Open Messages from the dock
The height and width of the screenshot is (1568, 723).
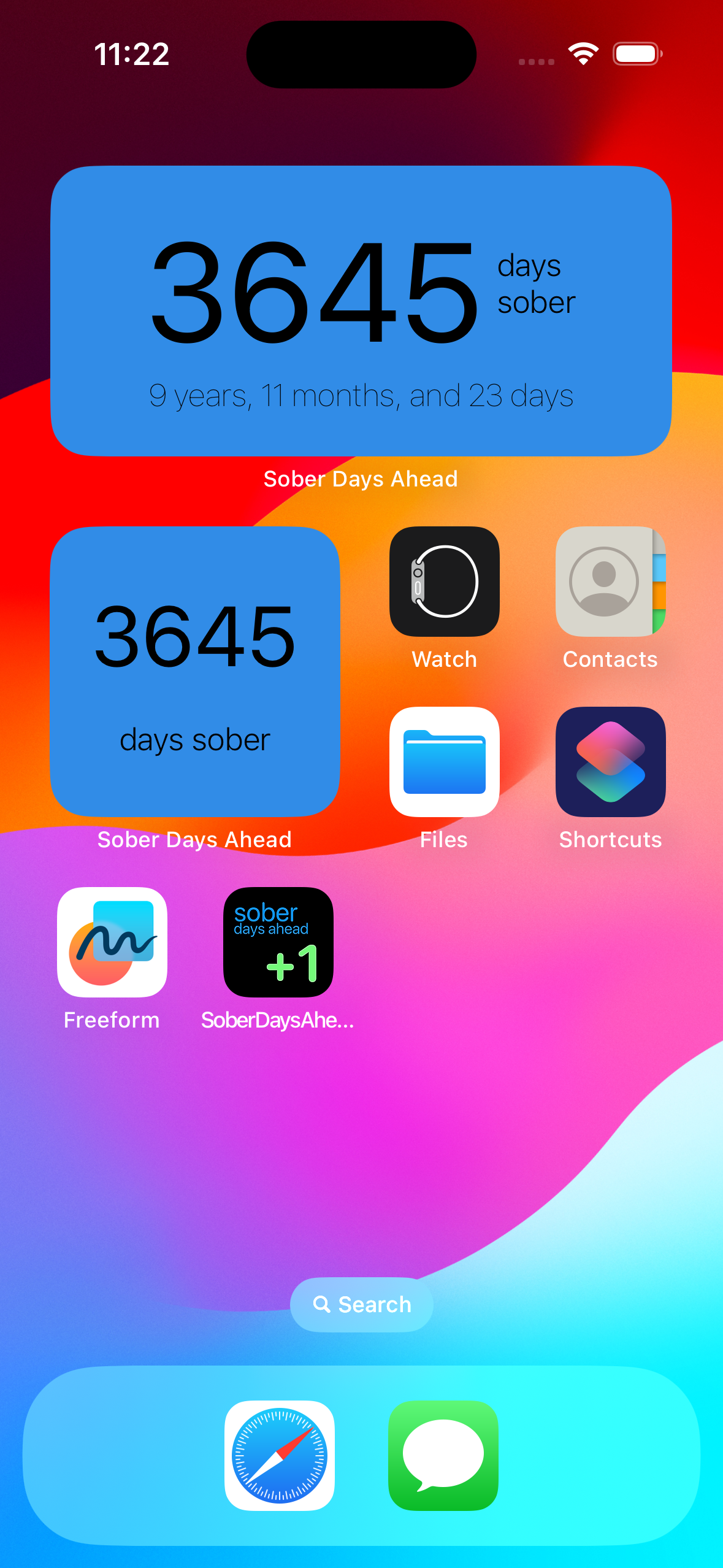tap(443, 1455)
